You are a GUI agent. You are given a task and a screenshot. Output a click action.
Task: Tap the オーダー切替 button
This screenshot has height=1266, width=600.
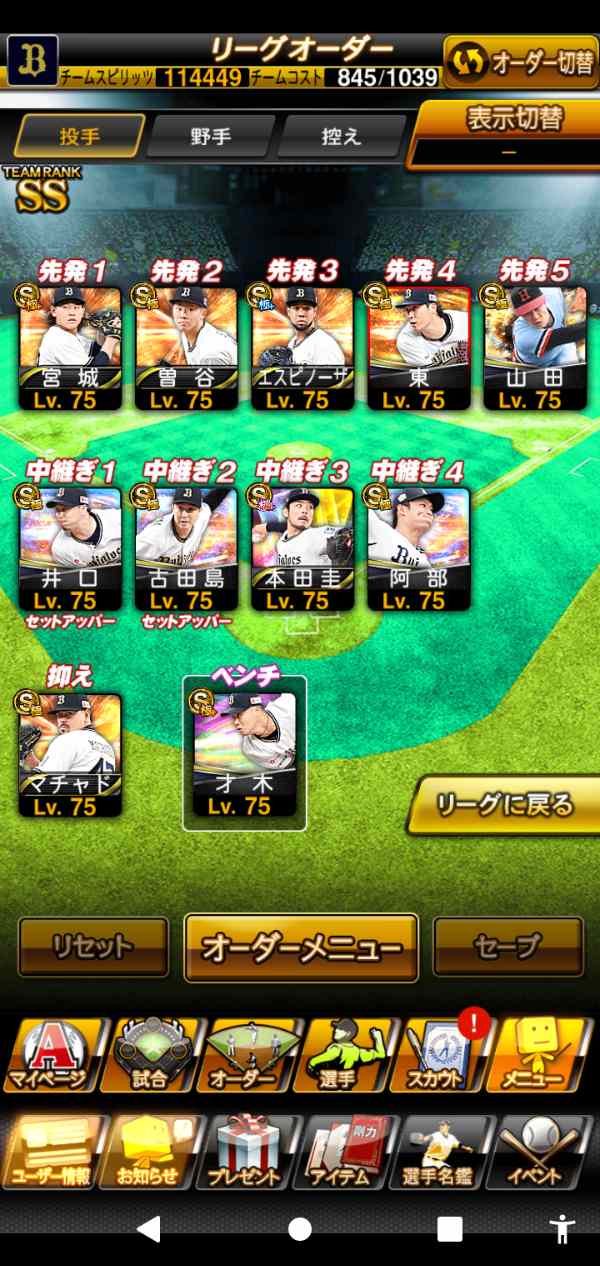click(520, 61)
